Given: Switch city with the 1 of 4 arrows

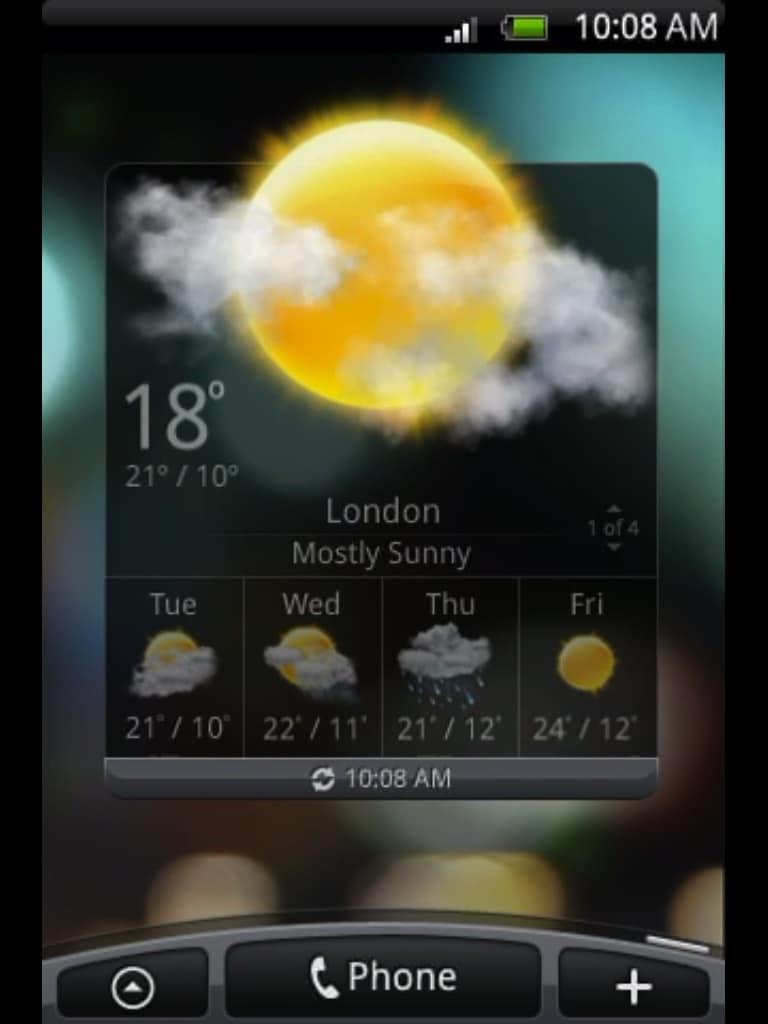Looking at the screenshot, I should click(x=614, y=528).
